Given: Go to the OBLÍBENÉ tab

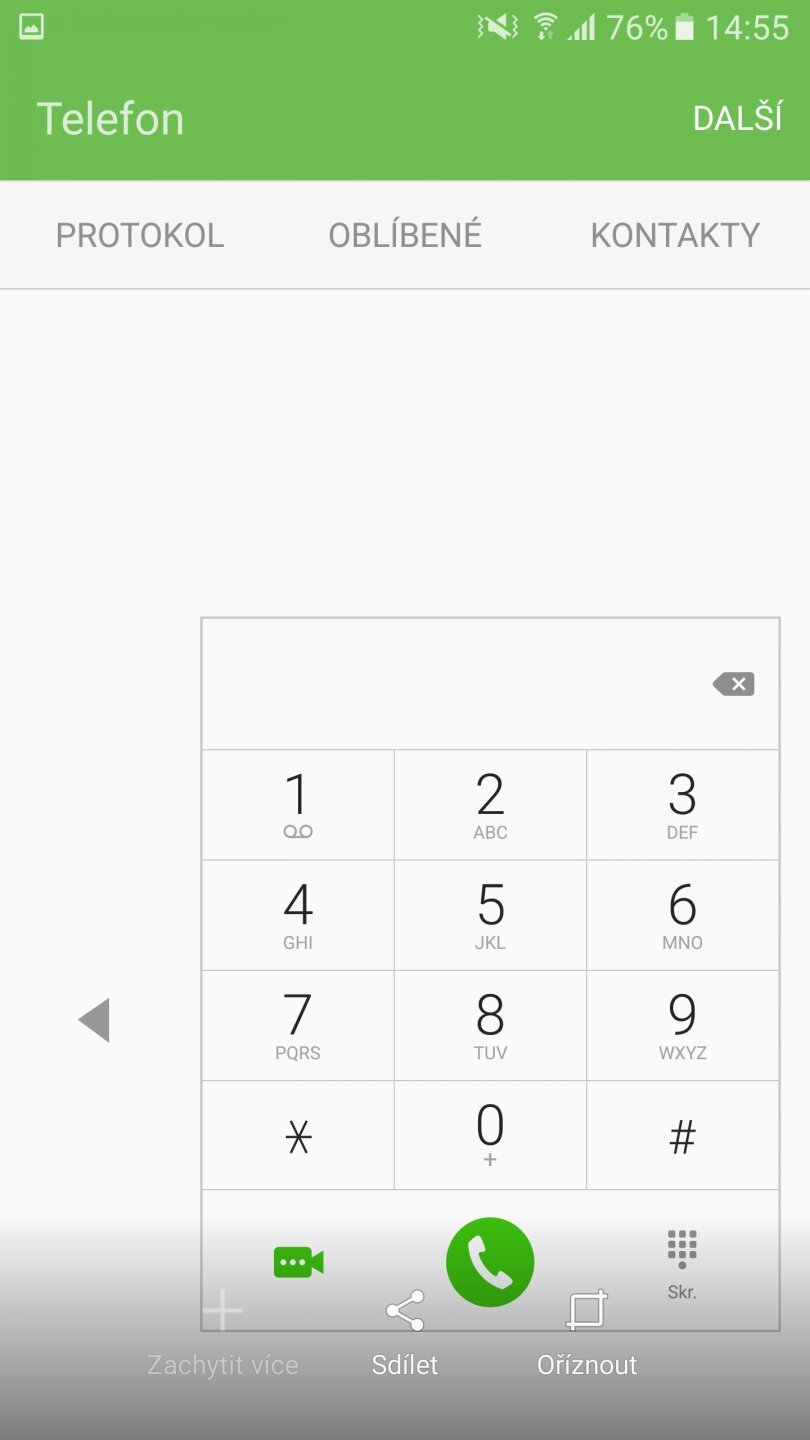Looking at the screenshot, I should [405, 235].
